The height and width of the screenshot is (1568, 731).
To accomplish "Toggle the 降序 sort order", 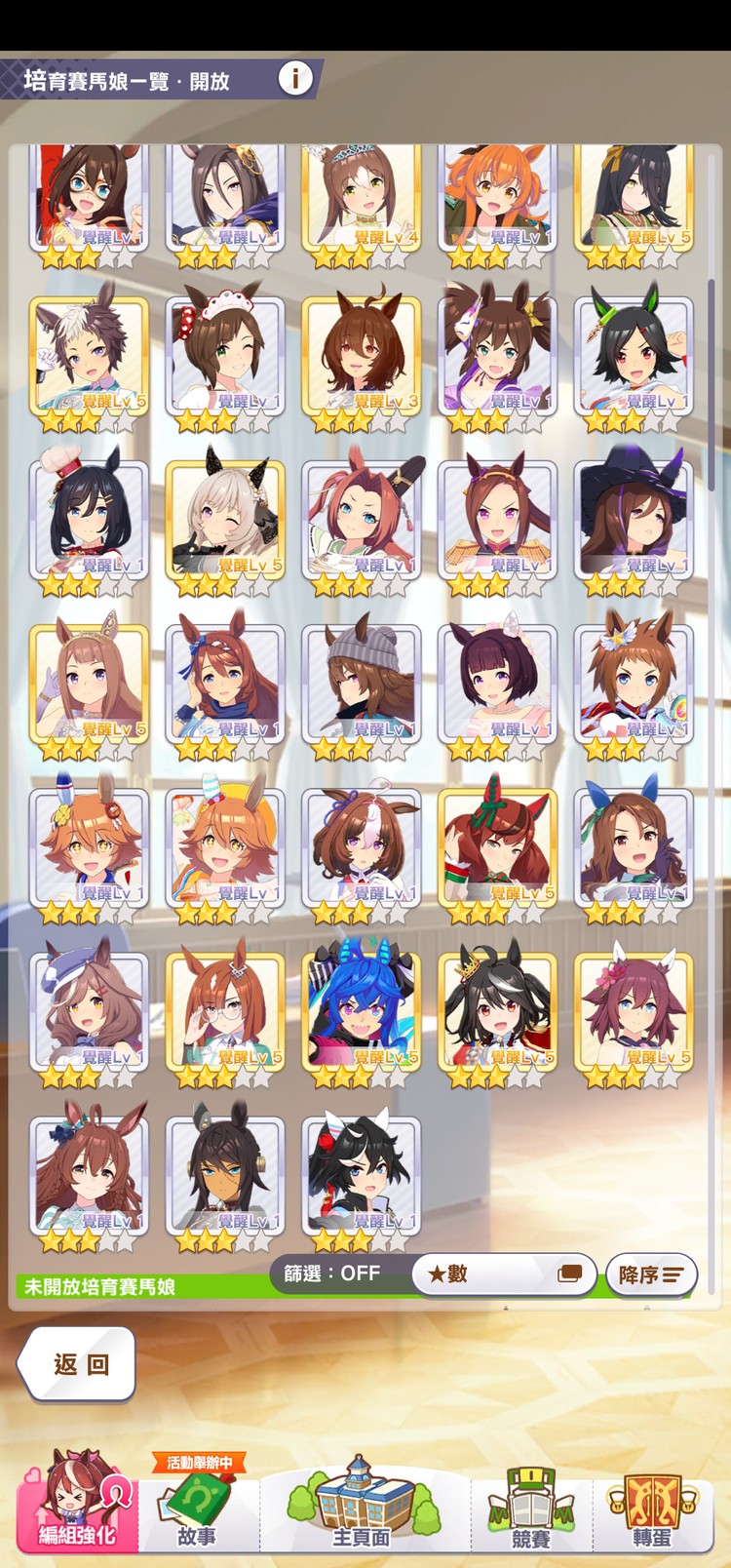I will (651, 1274).
